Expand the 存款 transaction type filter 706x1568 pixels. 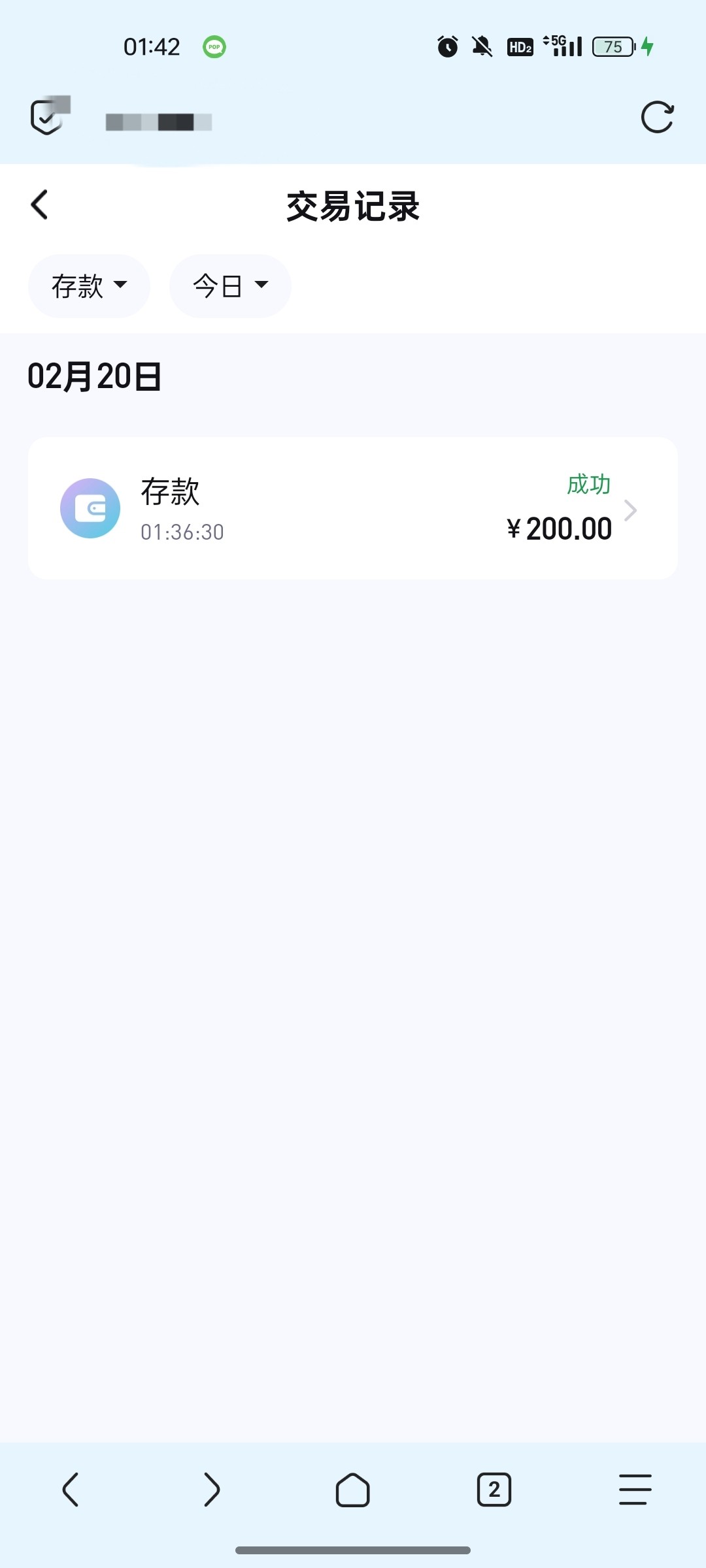[x=89, y=286]
